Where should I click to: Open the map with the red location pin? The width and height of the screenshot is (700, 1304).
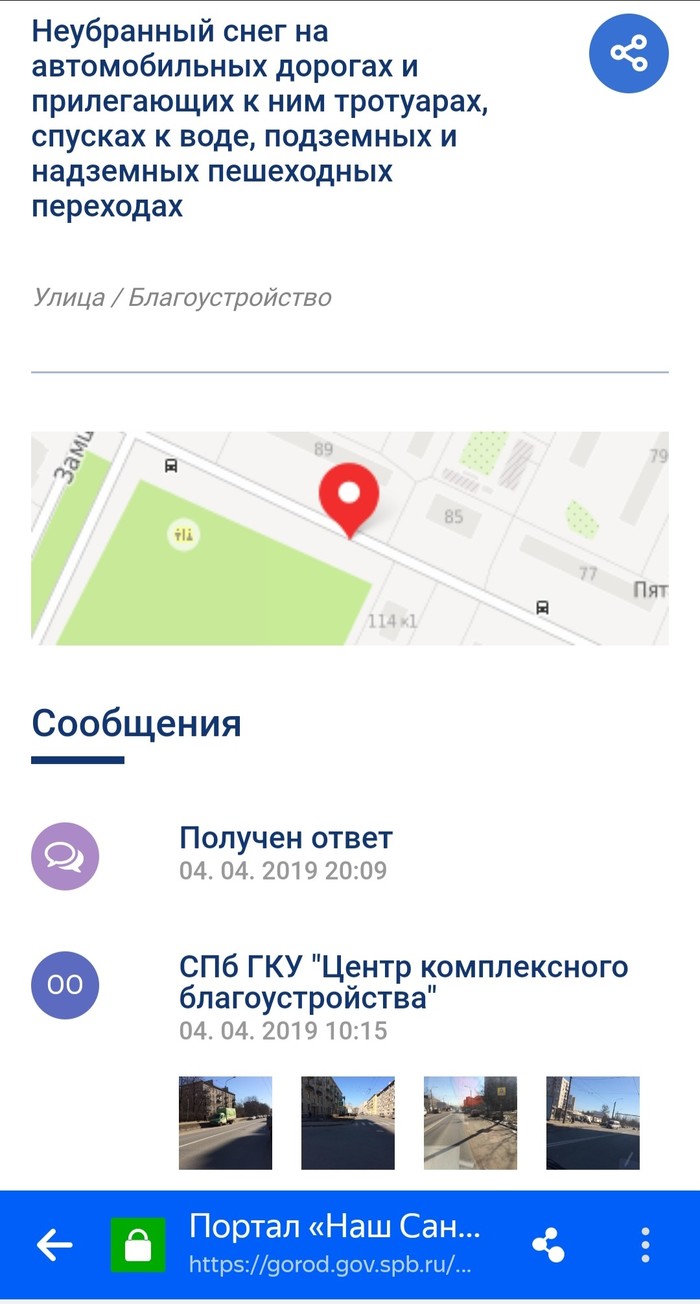349,538
